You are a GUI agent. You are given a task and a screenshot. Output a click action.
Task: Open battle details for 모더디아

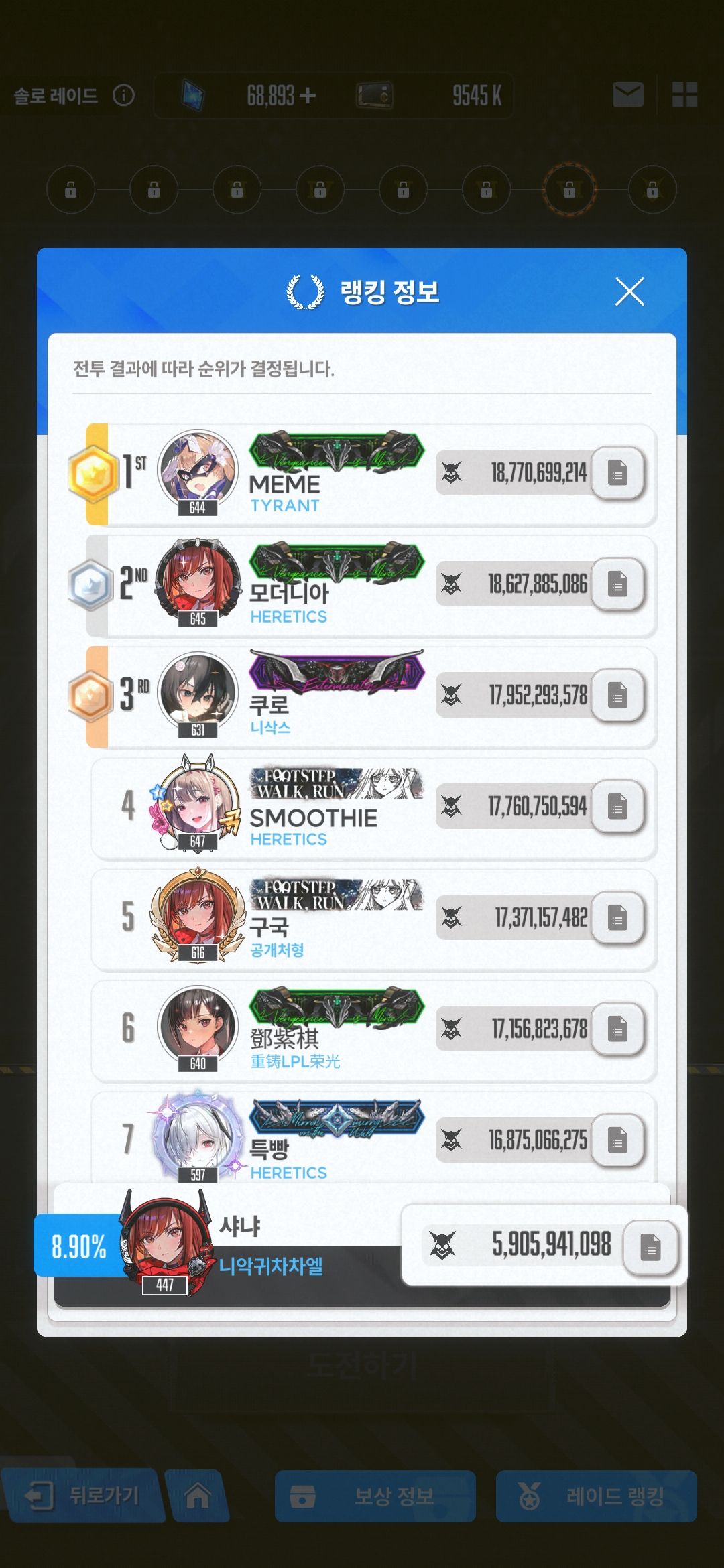pyautogui.click(x=617, y=585)
